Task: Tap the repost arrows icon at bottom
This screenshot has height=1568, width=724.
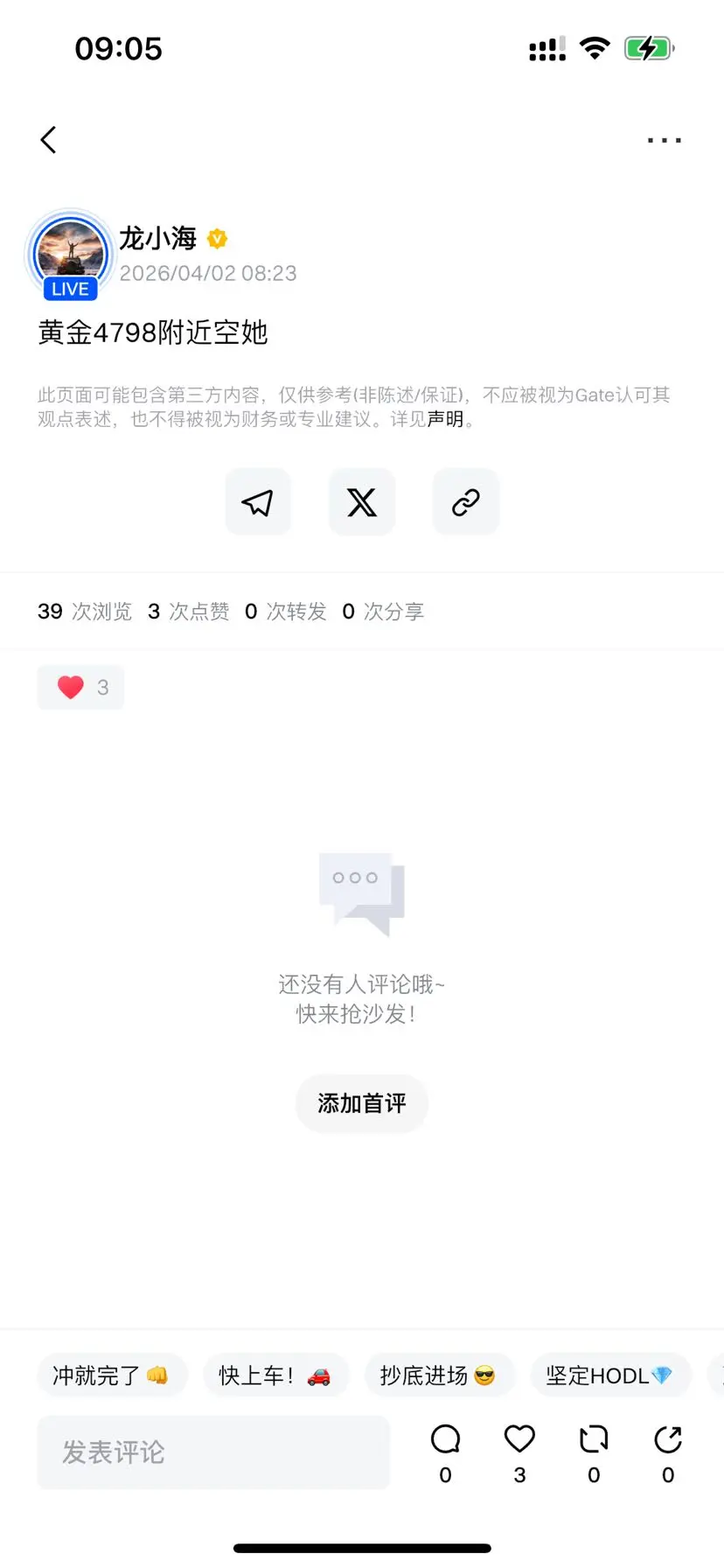Action: (593, 1438)
